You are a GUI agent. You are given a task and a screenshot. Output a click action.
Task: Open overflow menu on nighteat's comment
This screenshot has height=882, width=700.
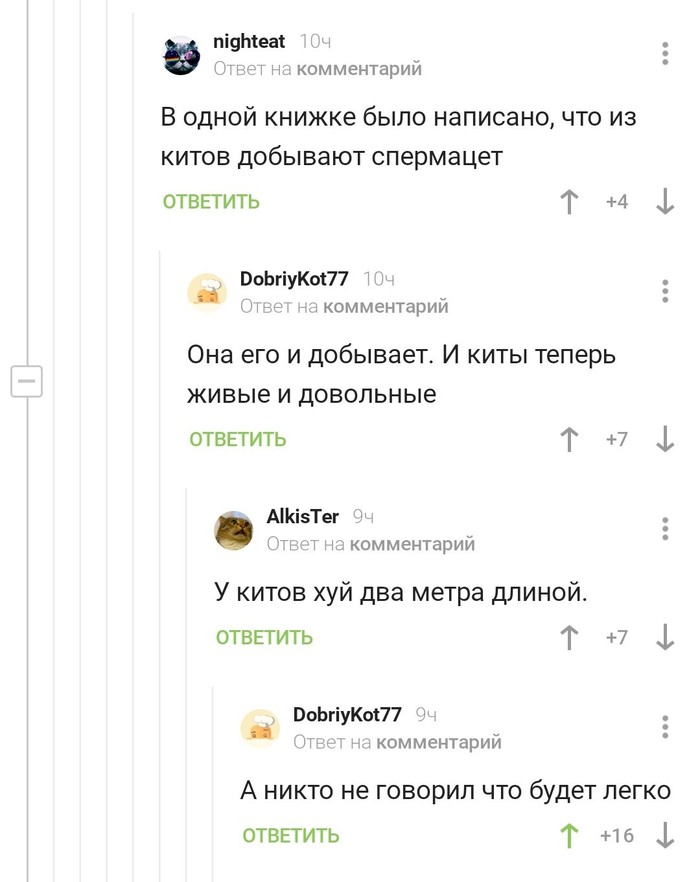point(666,54)
